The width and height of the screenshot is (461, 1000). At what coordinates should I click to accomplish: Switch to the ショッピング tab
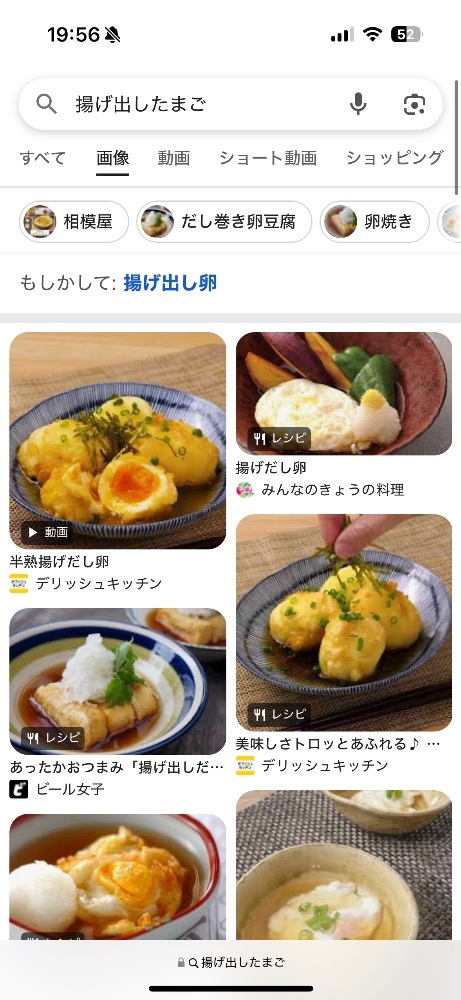pyautogui.click(x=395, y=158)
